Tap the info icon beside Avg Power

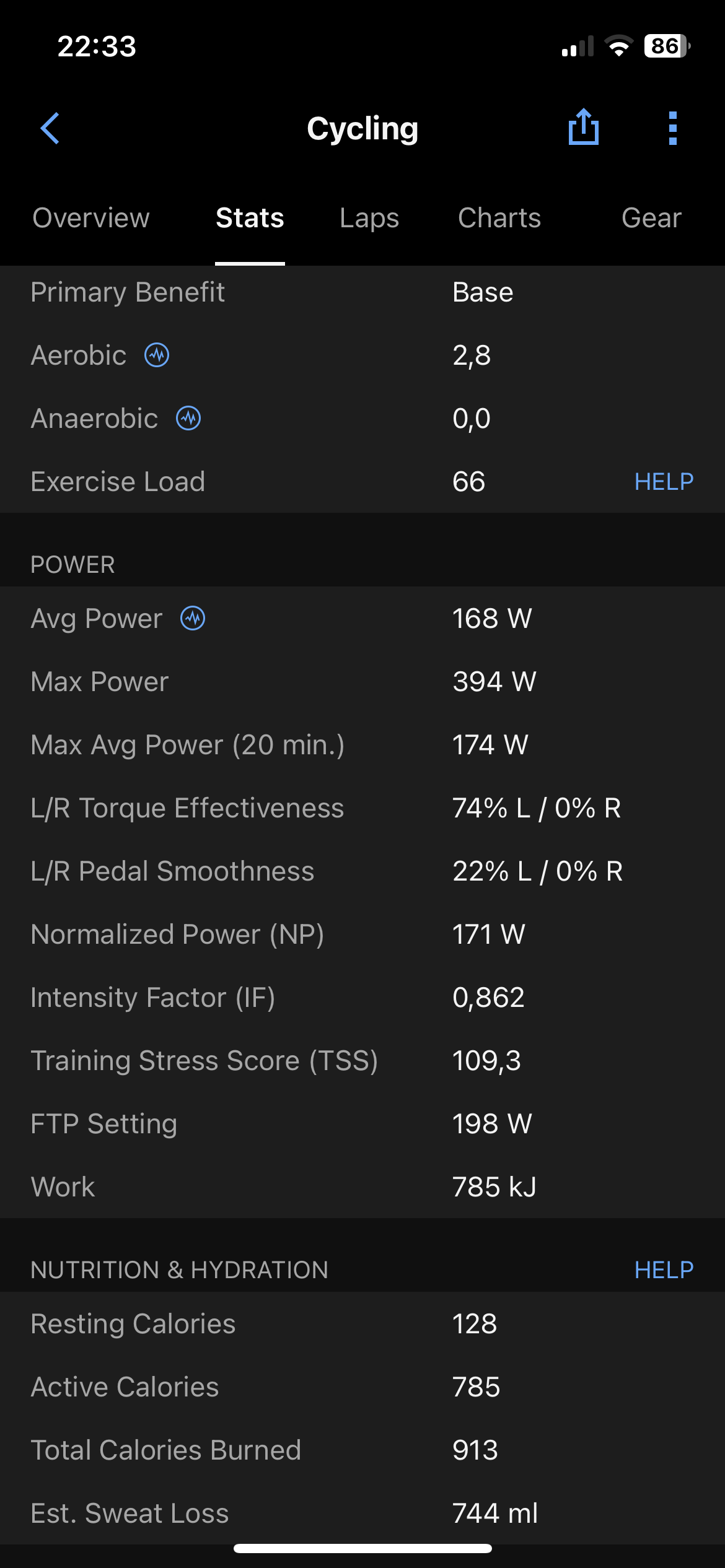(193, 619)
